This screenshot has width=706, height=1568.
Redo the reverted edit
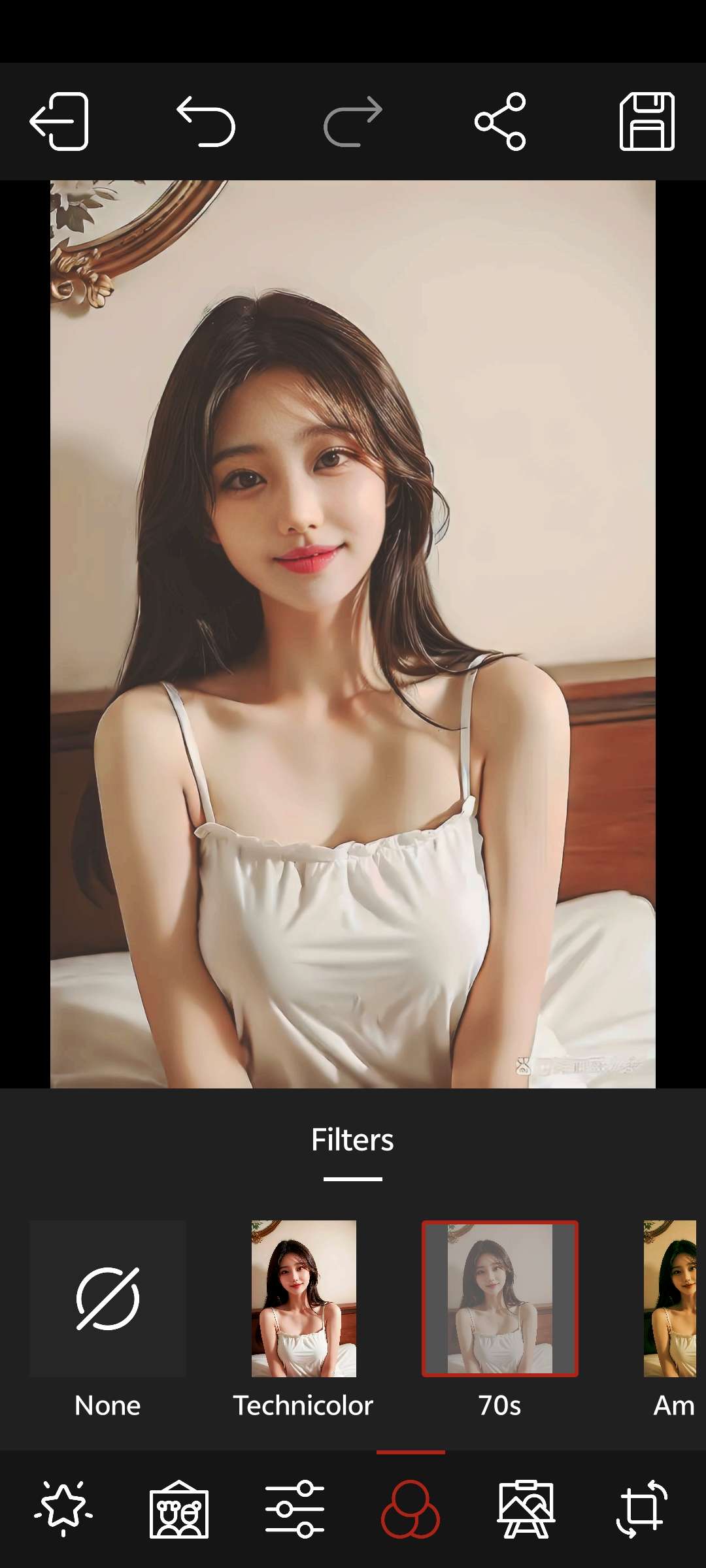pyautogui.click(x=353, y=122)
